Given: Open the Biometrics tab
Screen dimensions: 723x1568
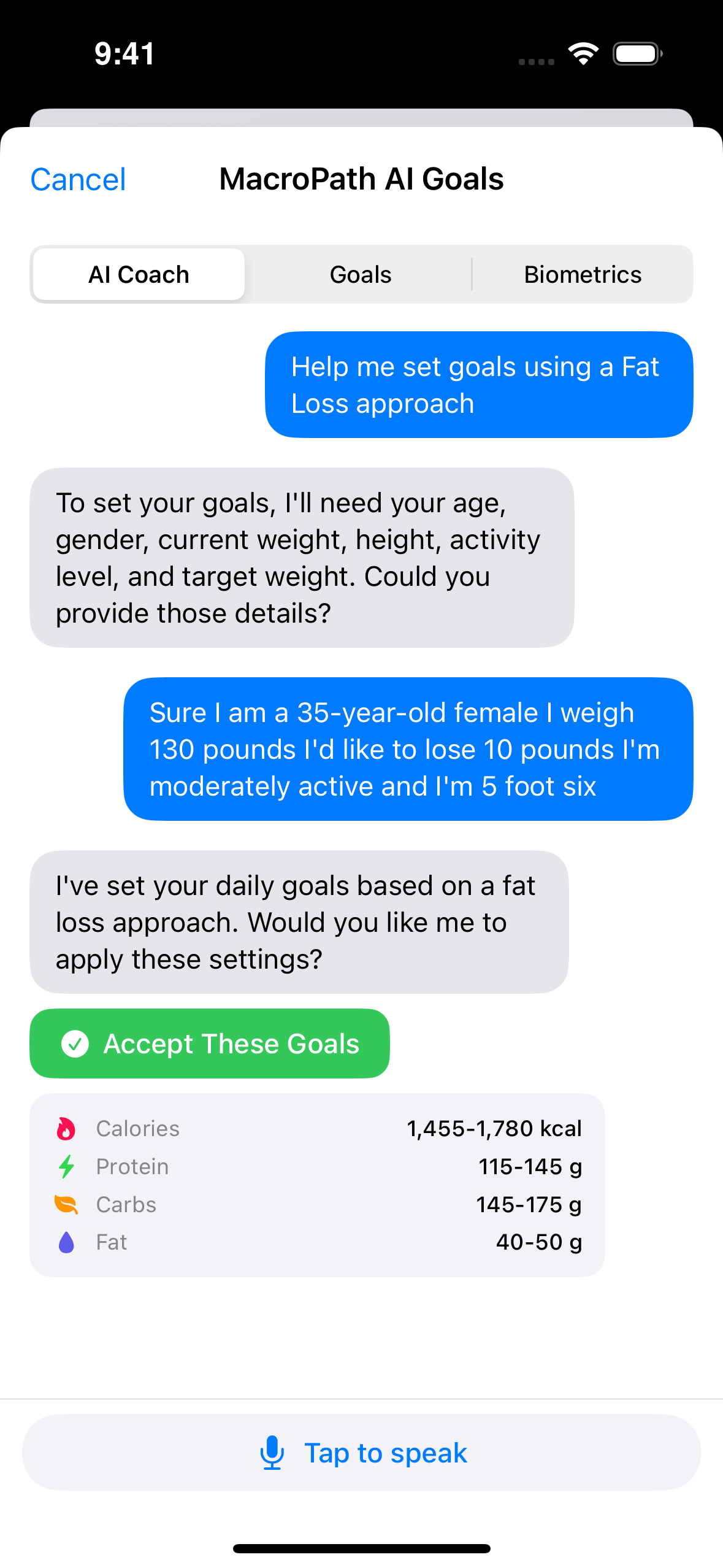Looking at the screenshot, I should point(583,274).
